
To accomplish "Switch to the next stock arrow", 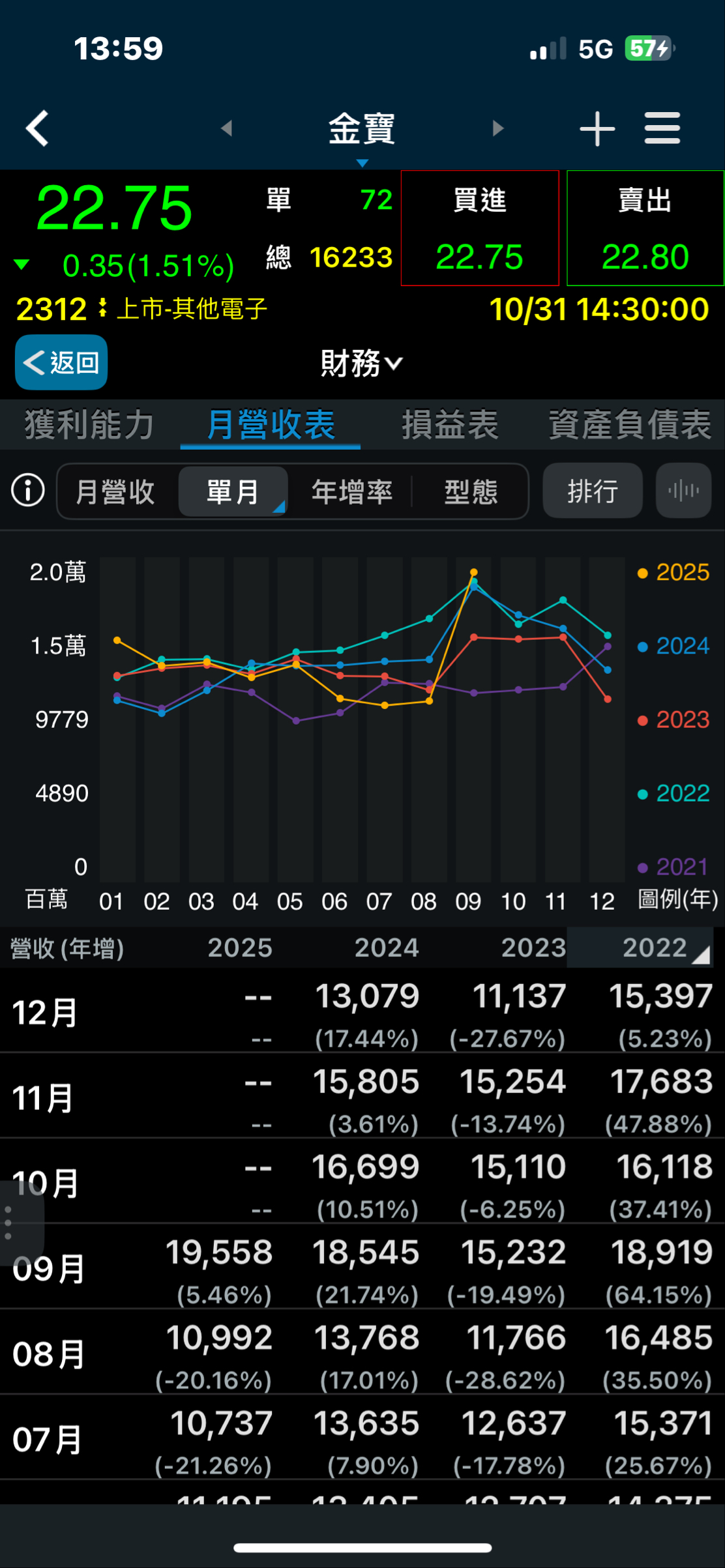I will 498,128.
